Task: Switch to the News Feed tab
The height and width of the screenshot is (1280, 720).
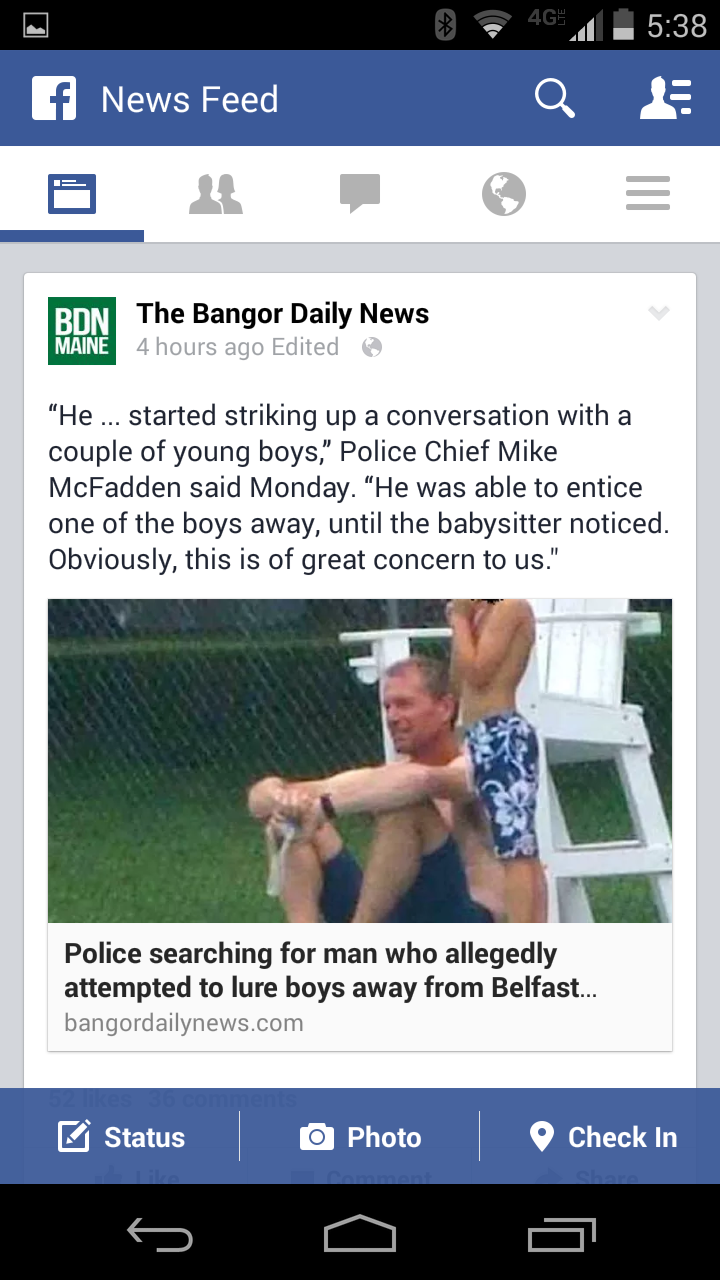Action: [72, 194]
